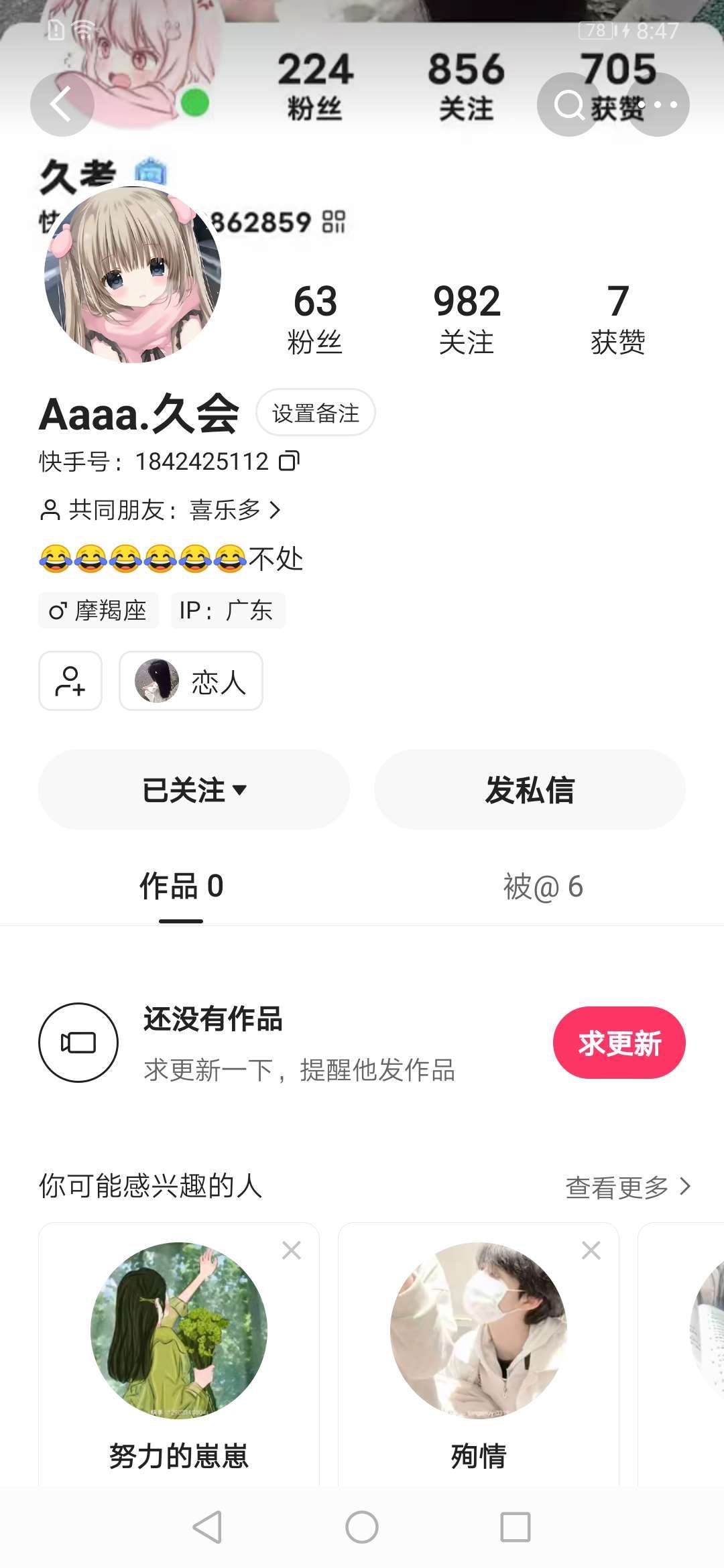Open the 恋人 chip
The width and height of the screenshot is (724, 1568).
tap(191, 681)
